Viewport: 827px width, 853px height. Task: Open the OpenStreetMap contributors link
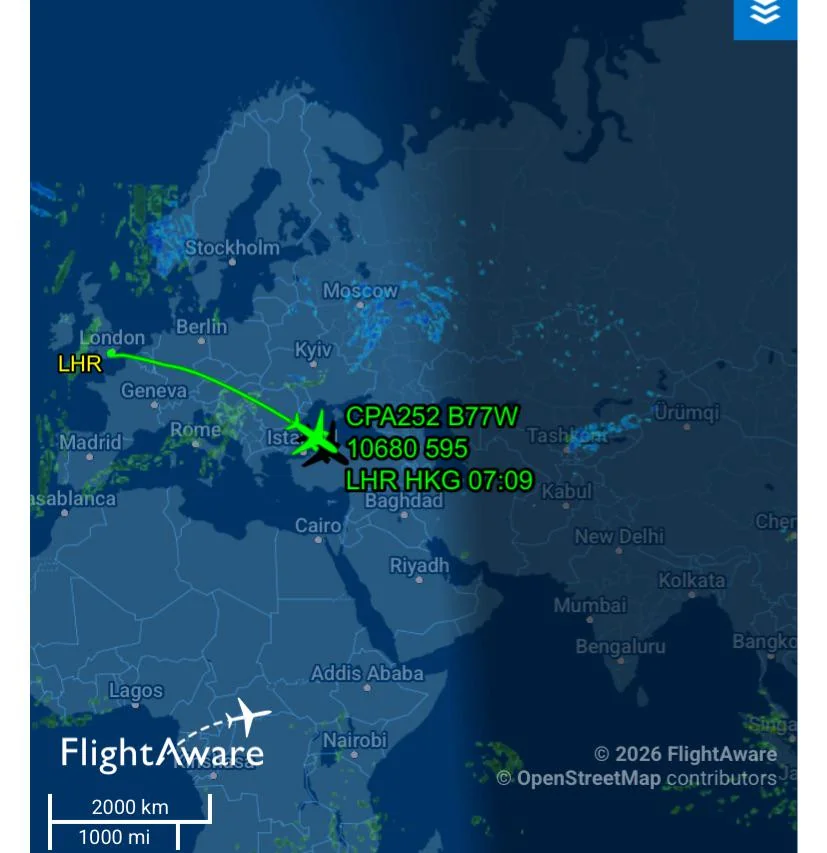coord(588,778)
